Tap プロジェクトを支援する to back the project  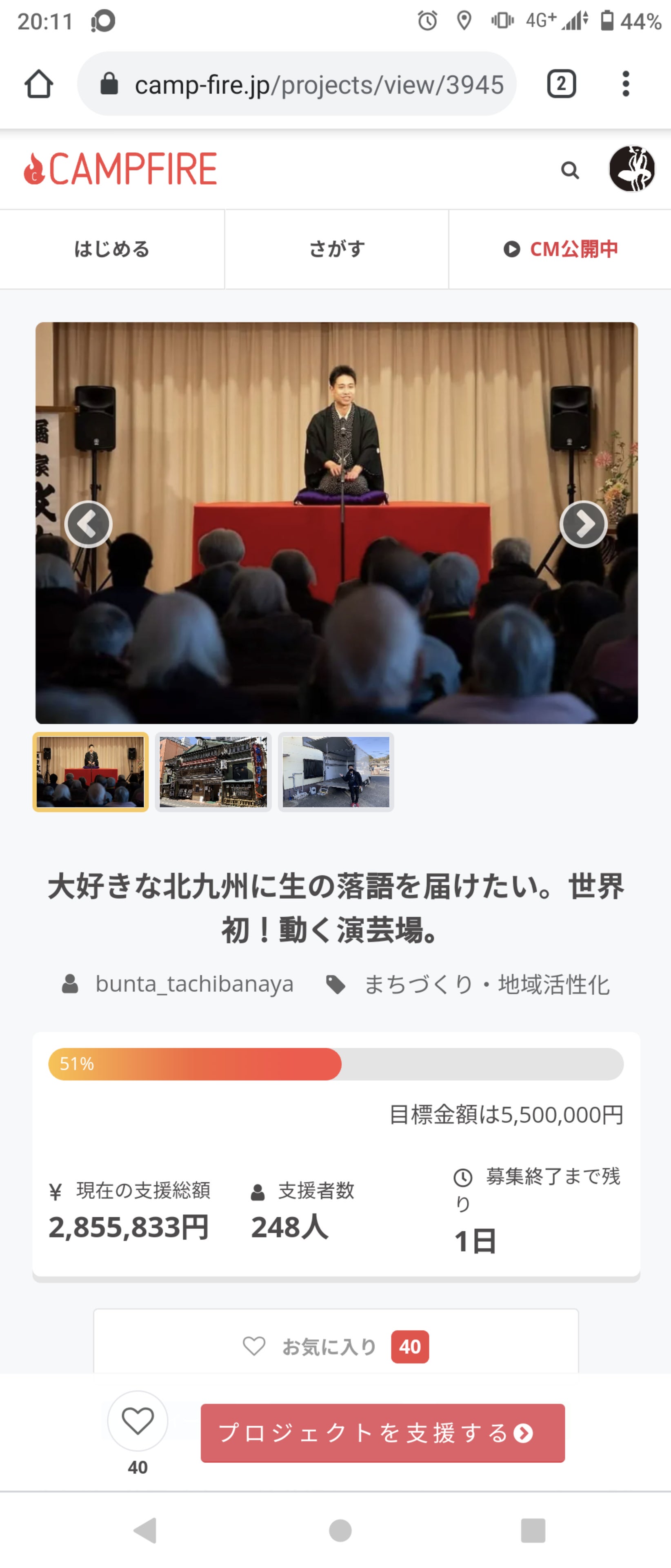383,1433
